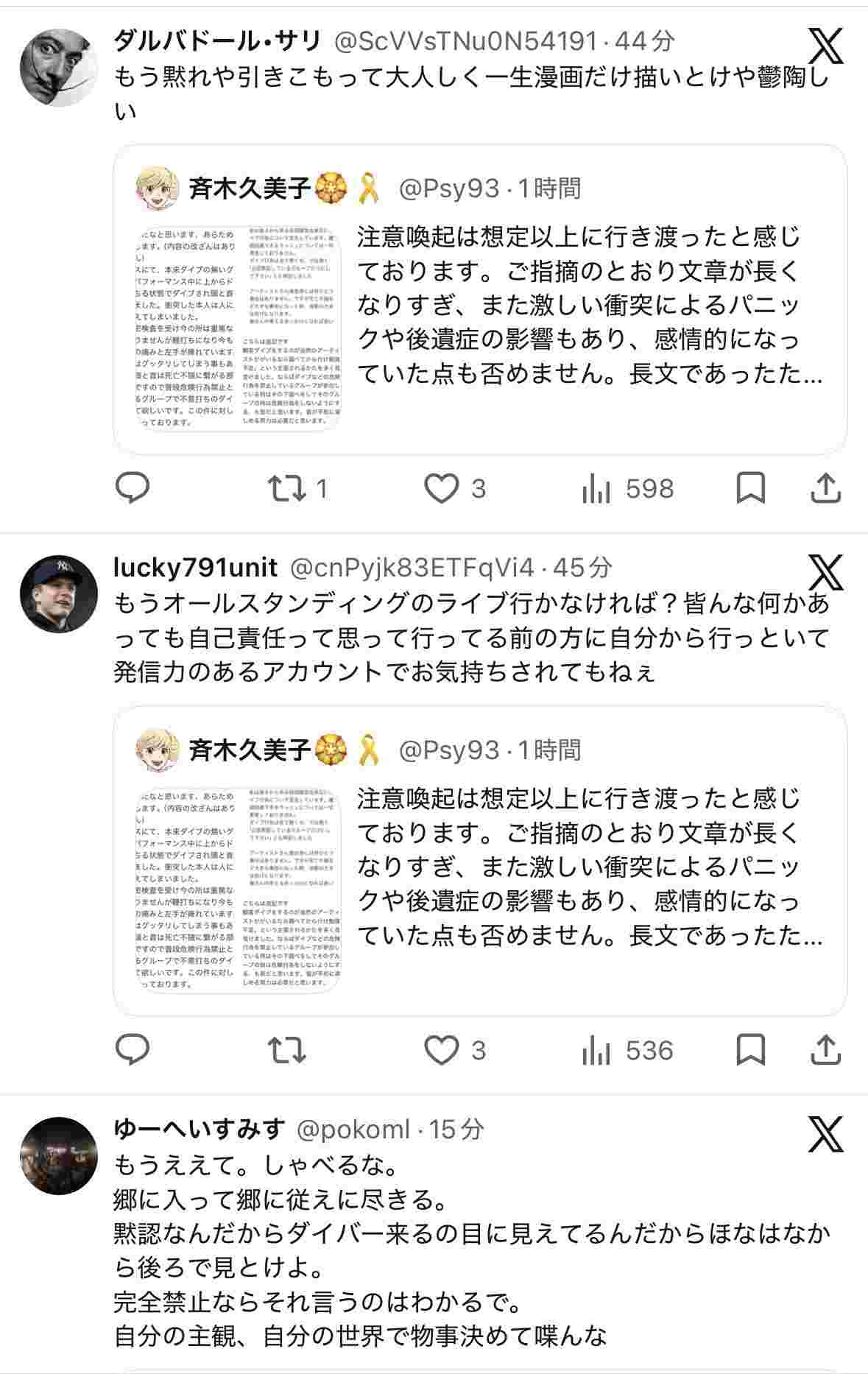The width and height of the screenshot is (868, 1374).
Task: Open the @pokoml username link
Action: click(x=353, y=1128)
